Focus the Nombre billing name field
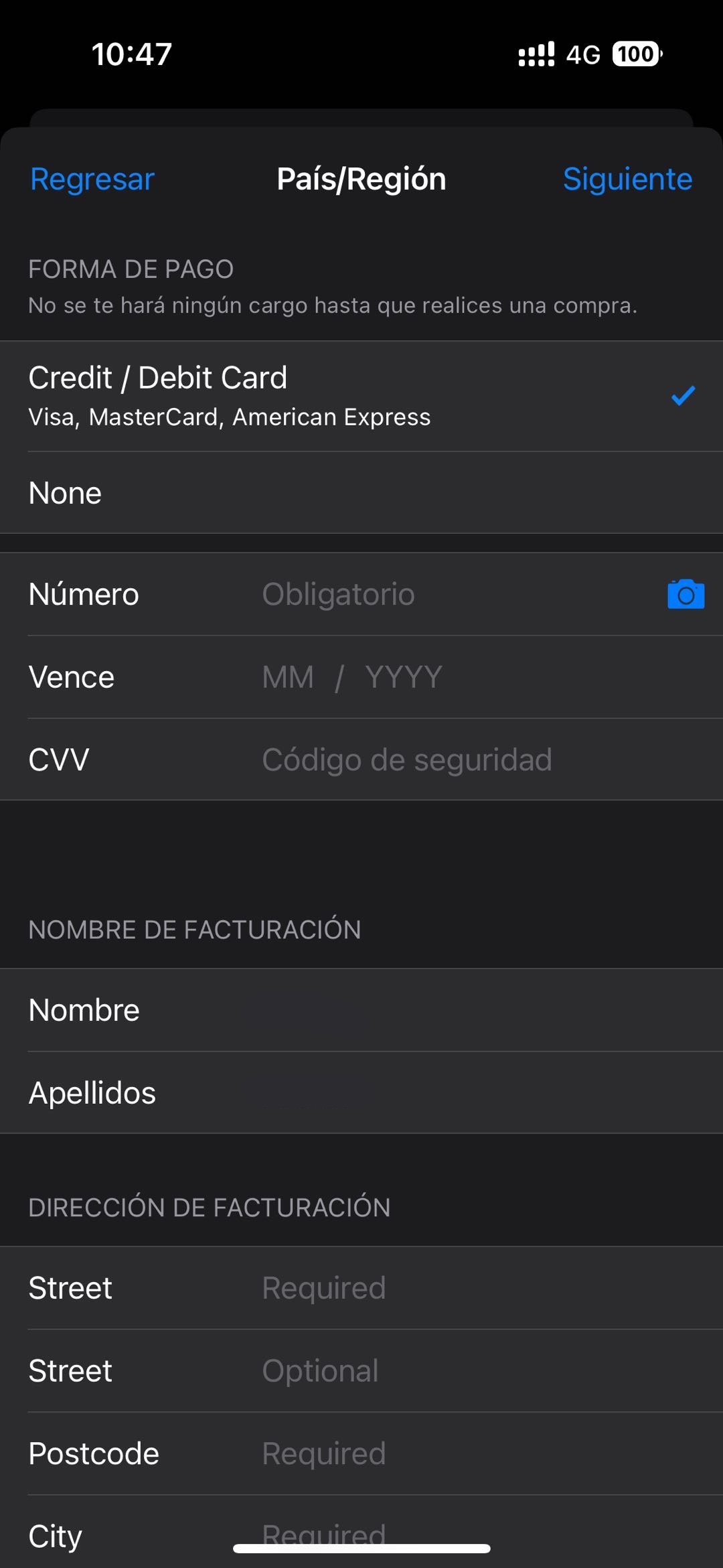The image size is (723, 1568). point(361,1010)
